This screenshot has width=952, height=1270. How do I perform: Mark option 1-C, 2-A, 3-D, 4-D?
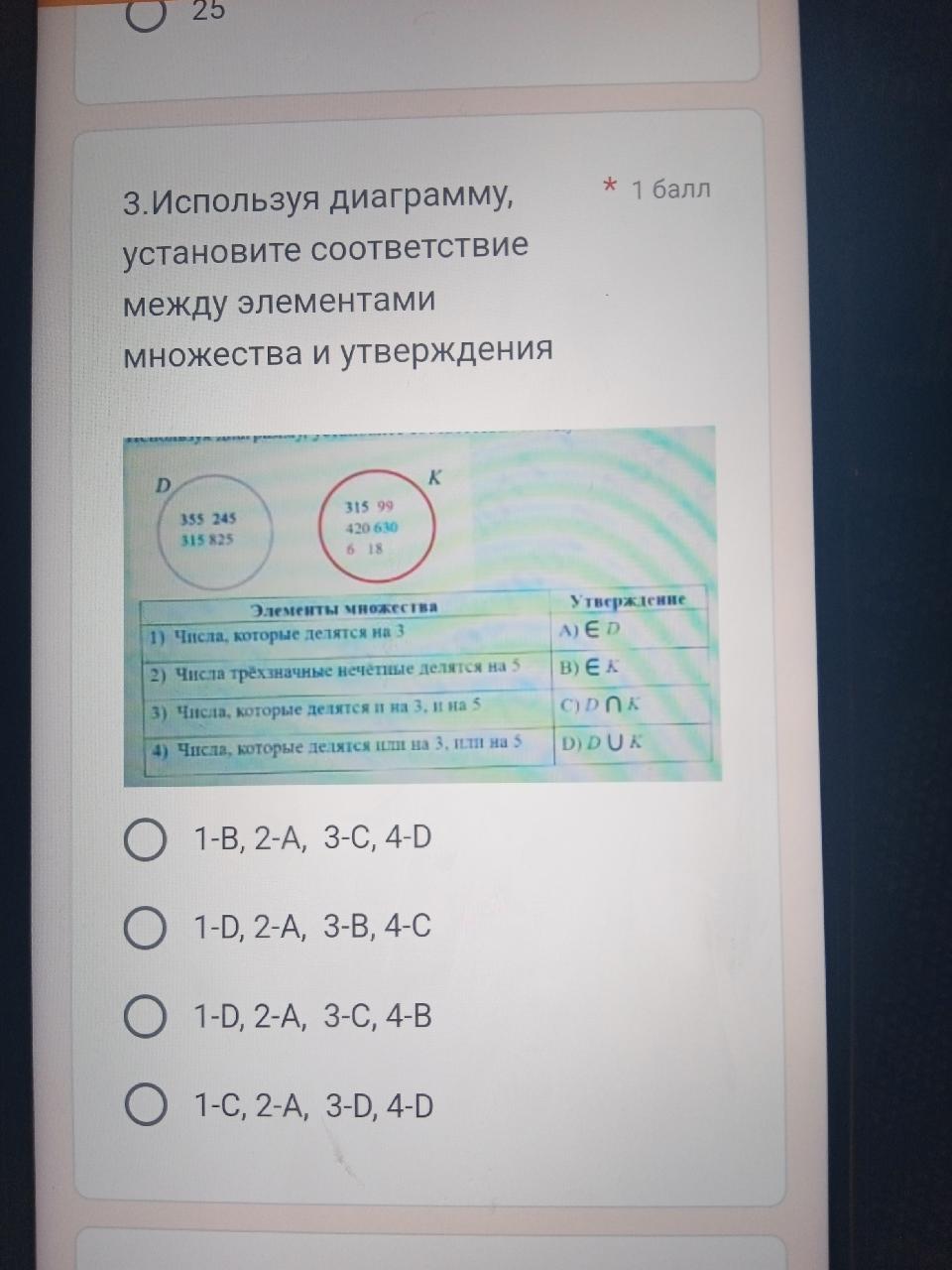point(146,1105)
